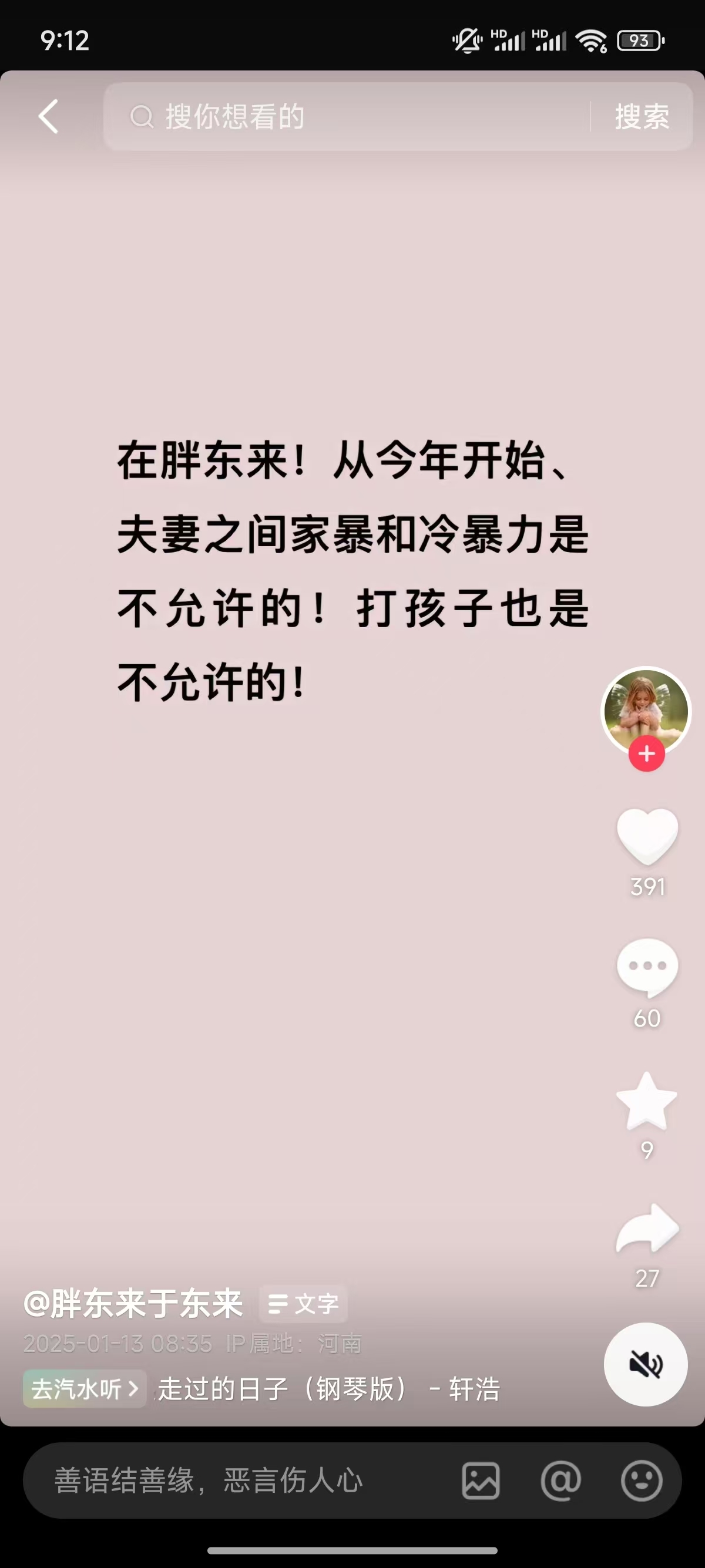Image resolution: width=705 pixels, height=1568 pixels.
Task: Open the author's profile avatar
Action: point(646,709)
